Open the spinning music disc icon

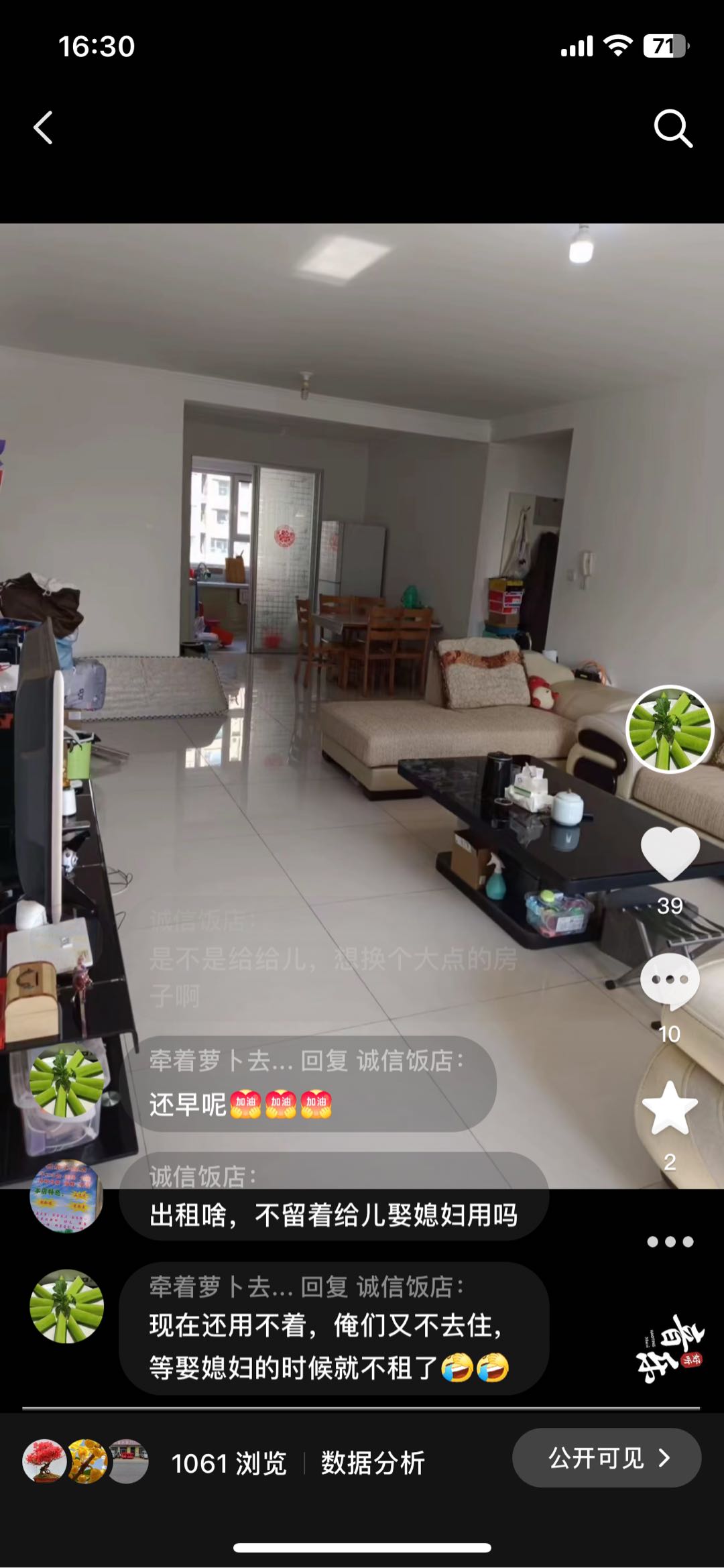[670, 1348]
